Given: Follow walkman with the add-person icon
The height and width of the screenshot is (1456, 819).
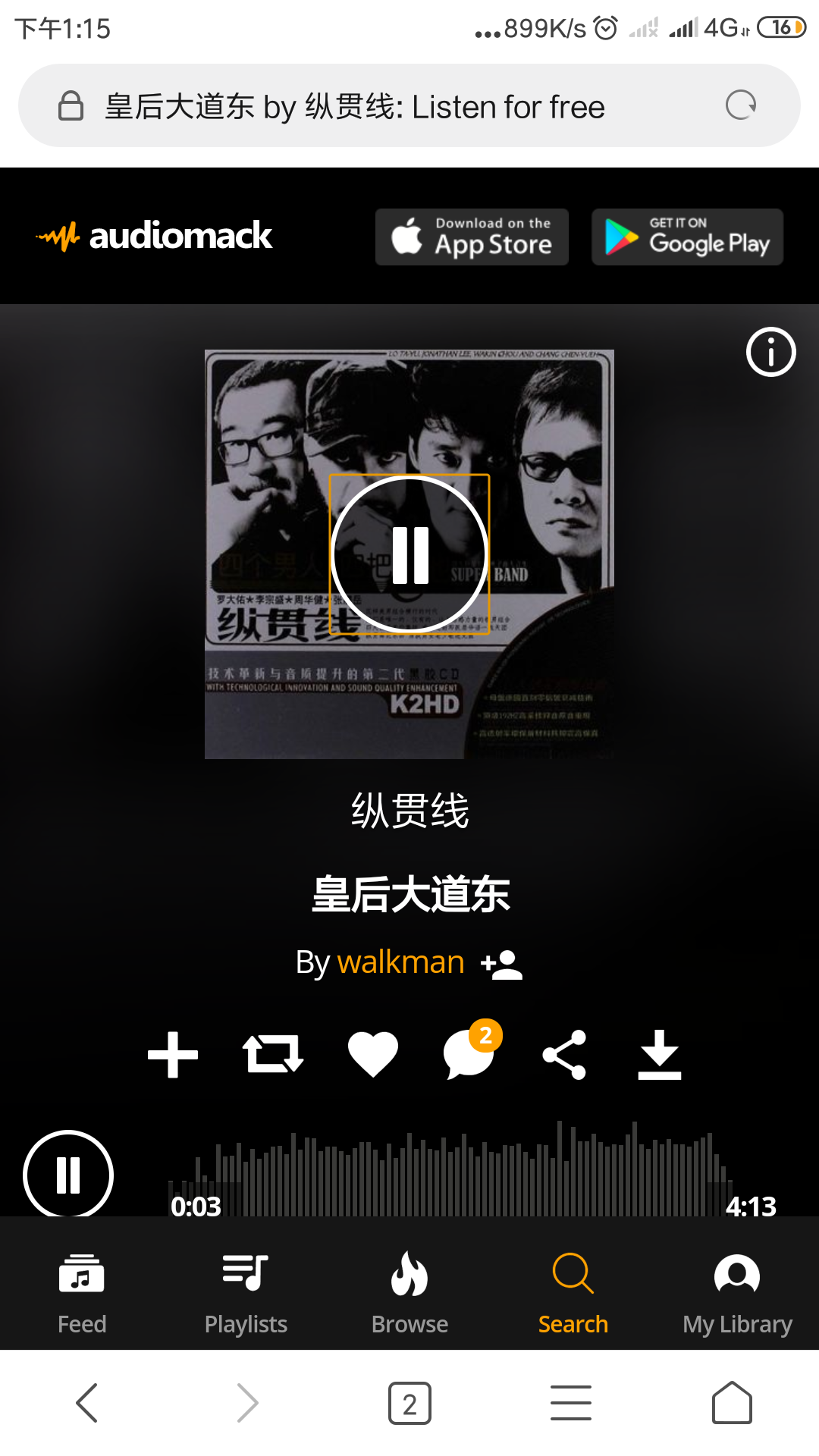Looking at the screenshot, I should coord(502,964).
